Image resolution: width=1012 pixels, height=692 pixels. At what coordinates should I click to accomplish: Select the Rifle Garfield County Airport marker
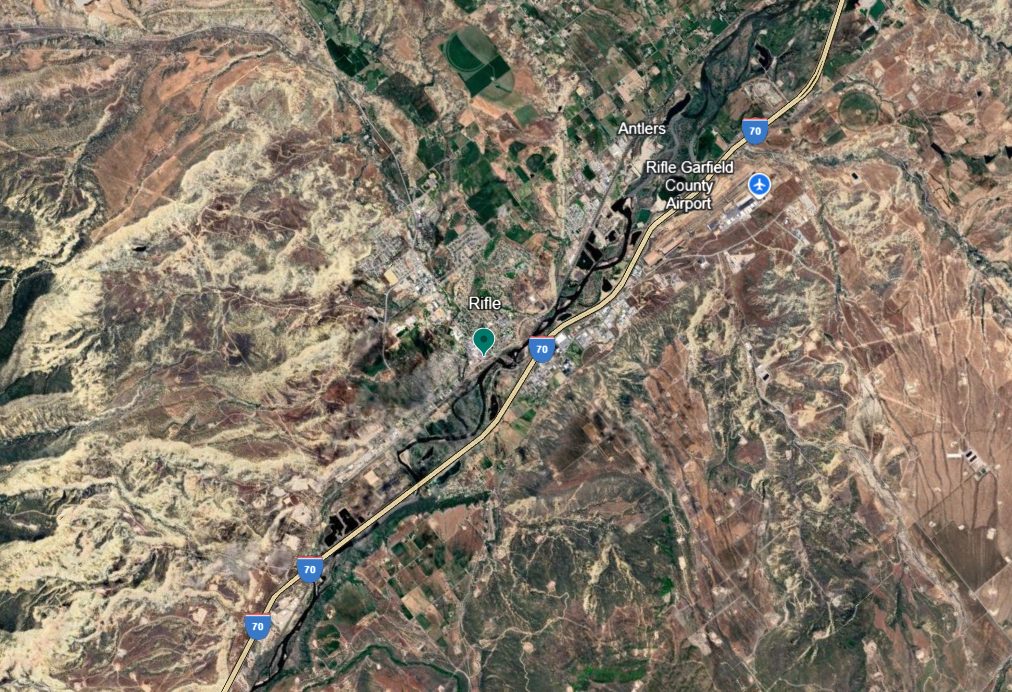point(760,185)
